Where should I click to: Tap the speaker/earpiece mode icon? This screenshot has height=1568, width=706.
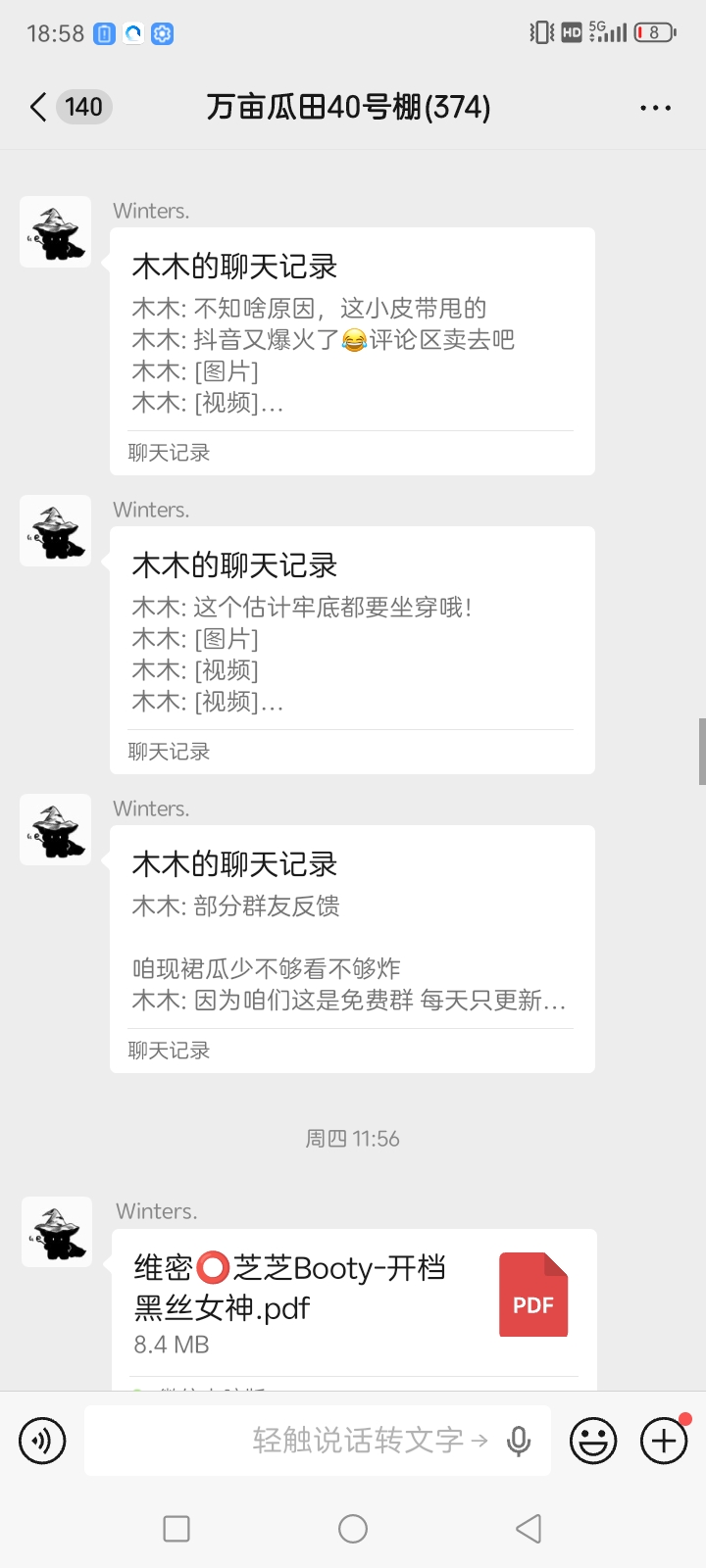click(42, 1440)
